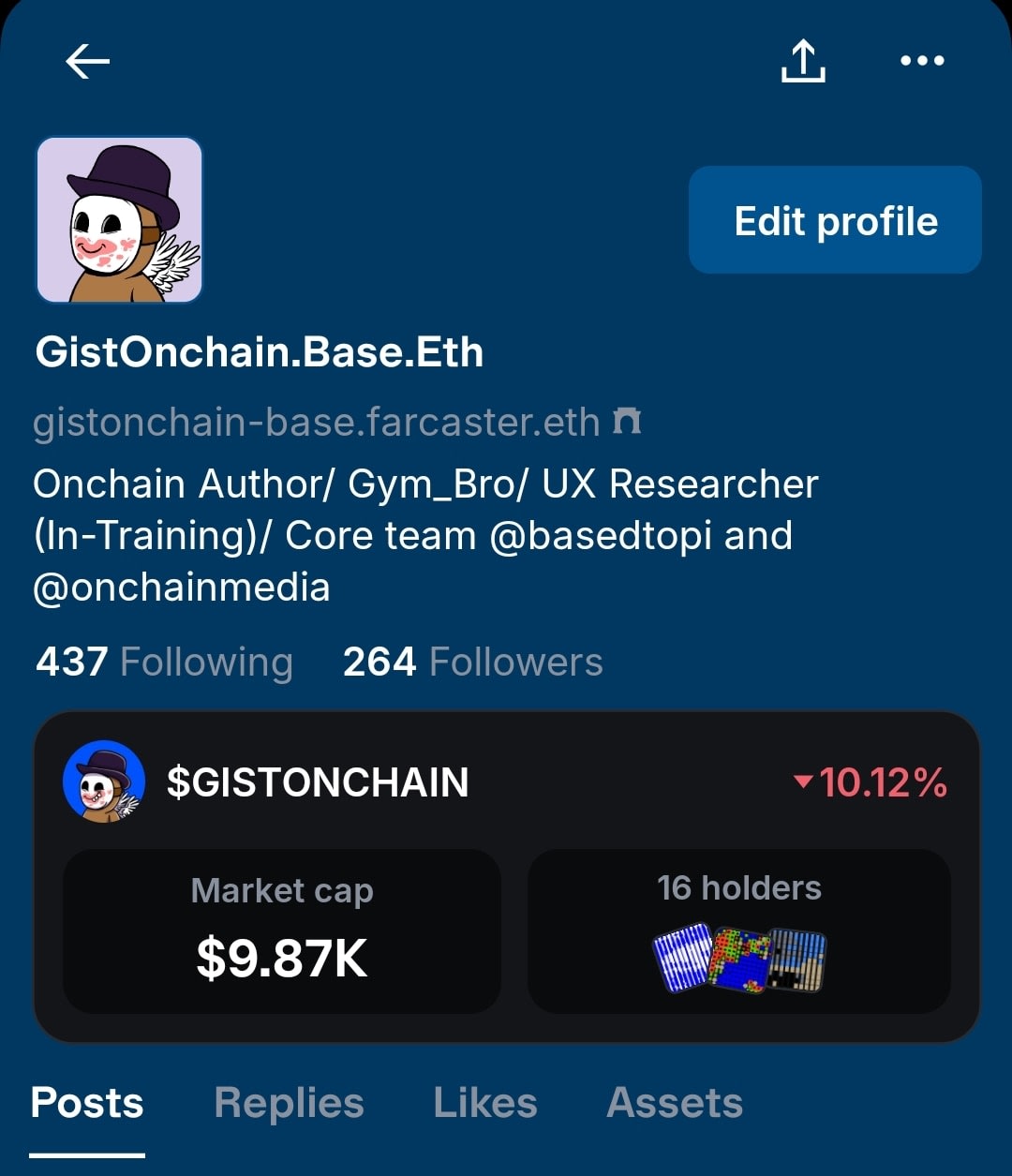This screenshot has height=1176, width=1012.
Task: Select the Posts tab
Action: point(87,1103)
